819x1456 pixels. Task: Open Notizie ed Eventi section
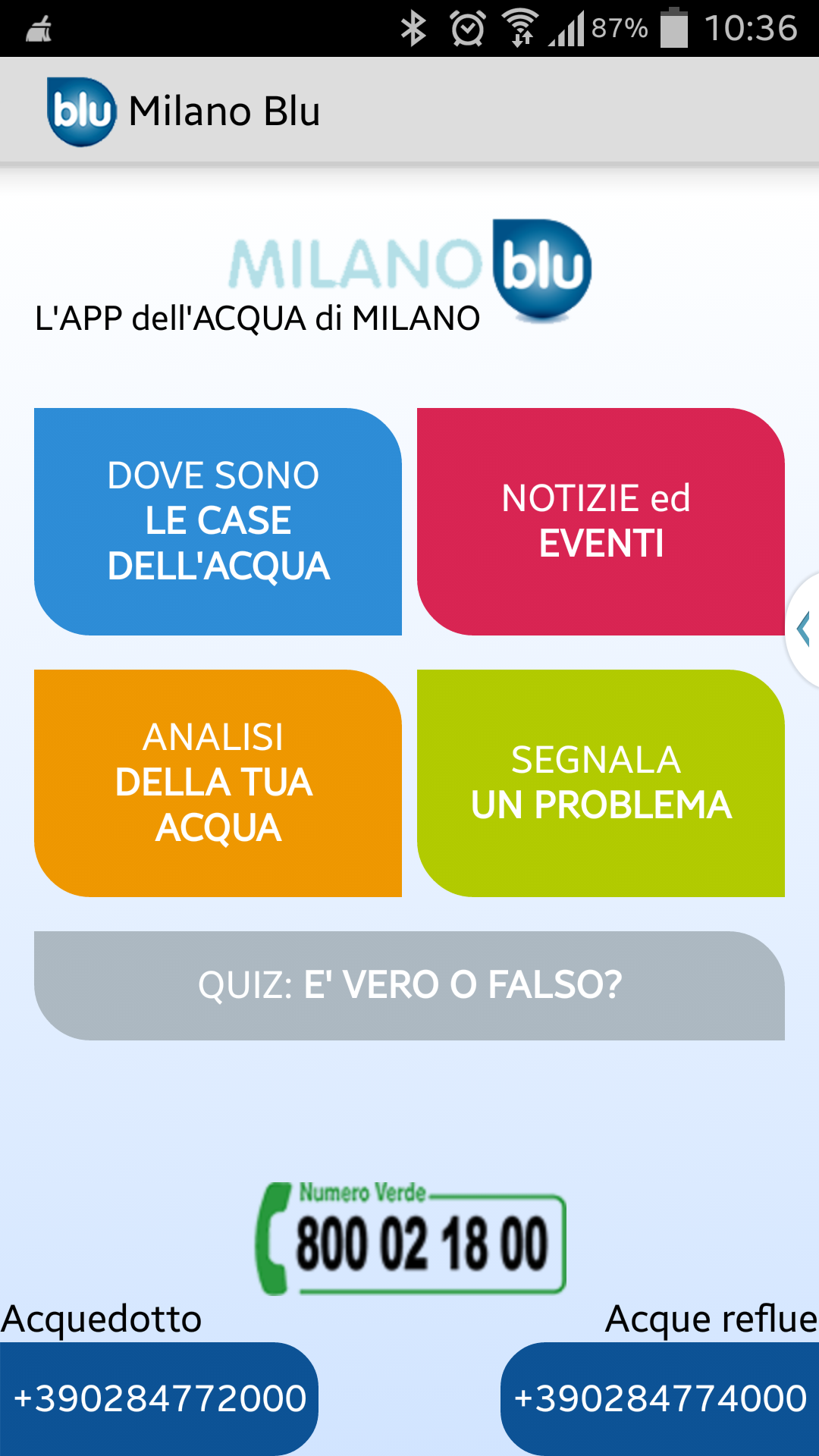601,522
